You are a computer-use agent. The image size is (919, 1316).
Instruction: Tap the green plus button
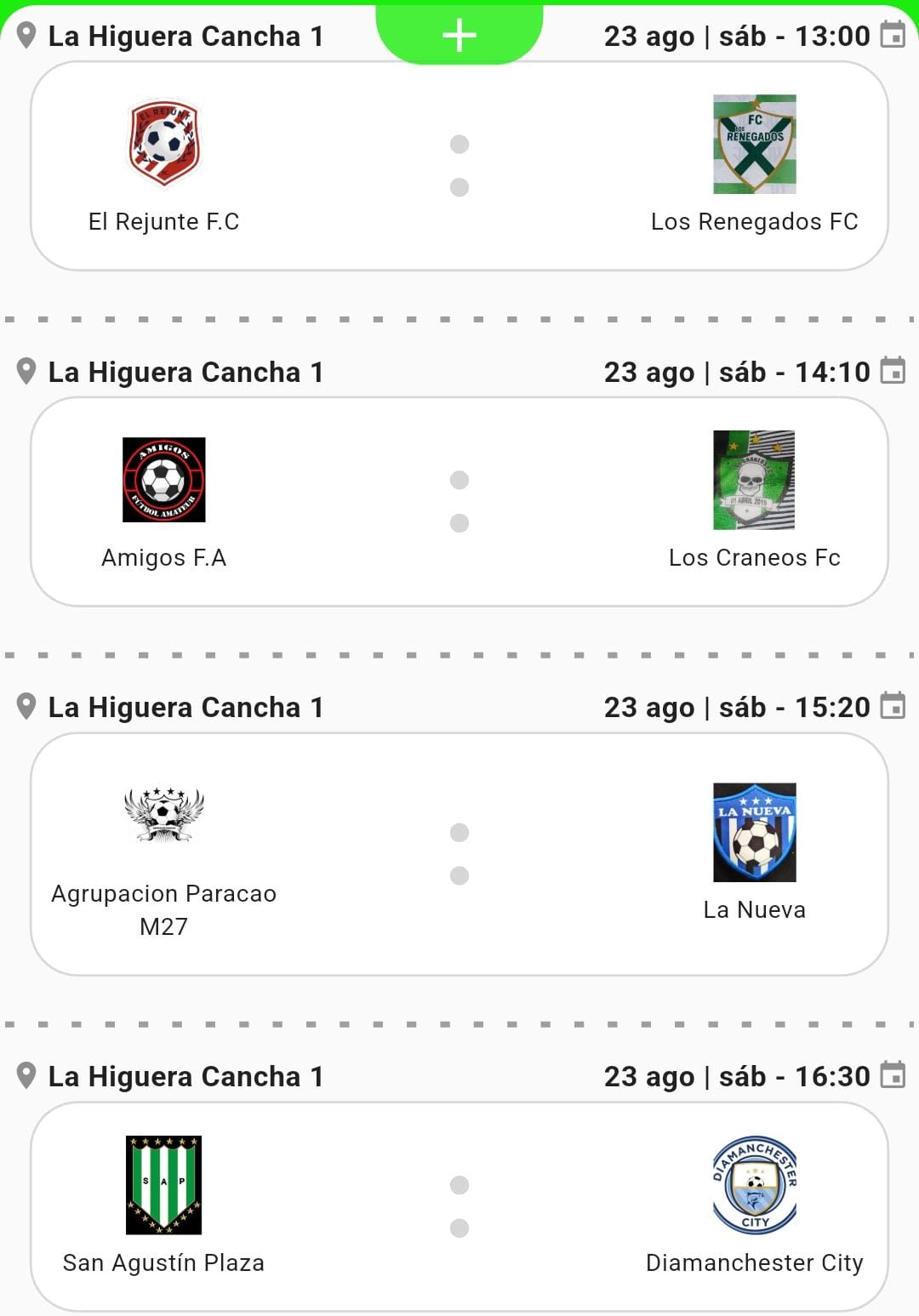click(x=459, y=35)
